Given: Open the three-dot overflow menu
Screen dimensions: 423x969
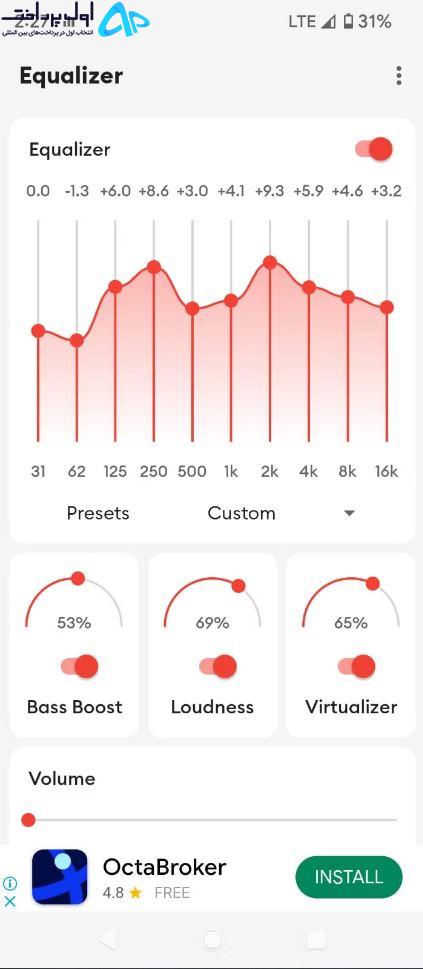Looking at the screenshot, I should tap(399, 75).
